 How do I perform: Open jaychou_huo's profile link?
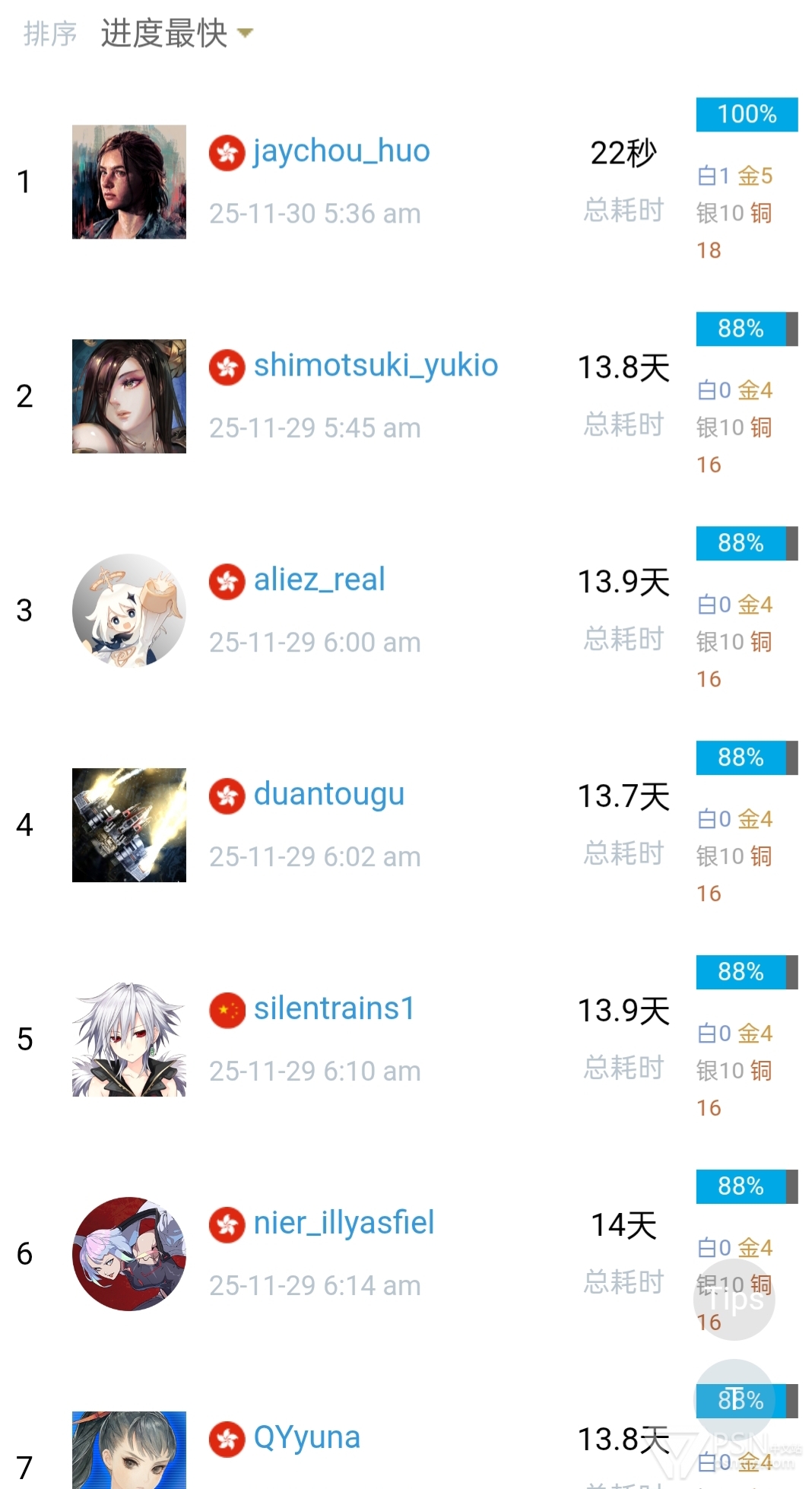(341, 151)
